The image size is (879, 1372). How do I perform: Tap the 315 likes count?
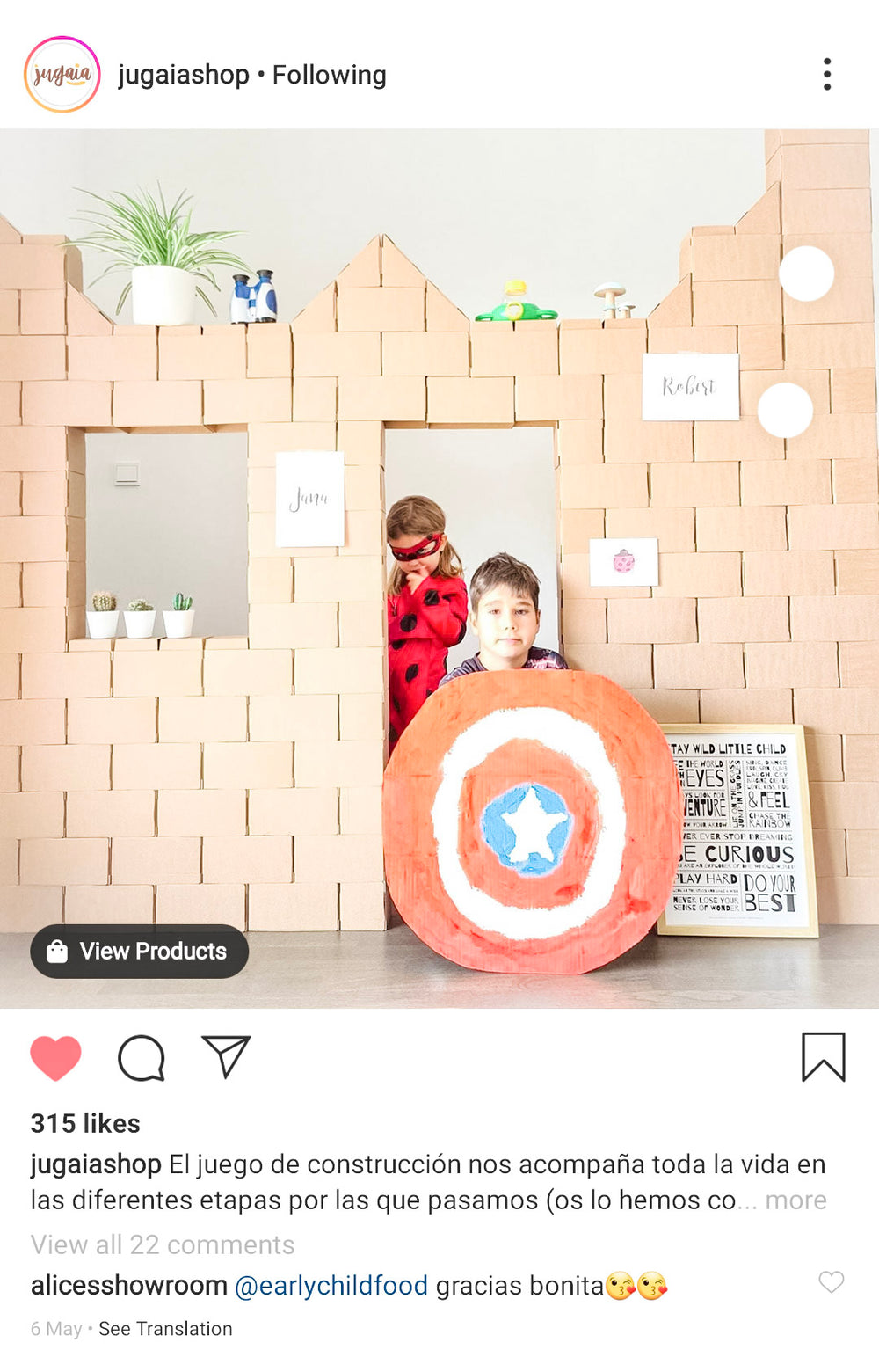click(85, 1123)
